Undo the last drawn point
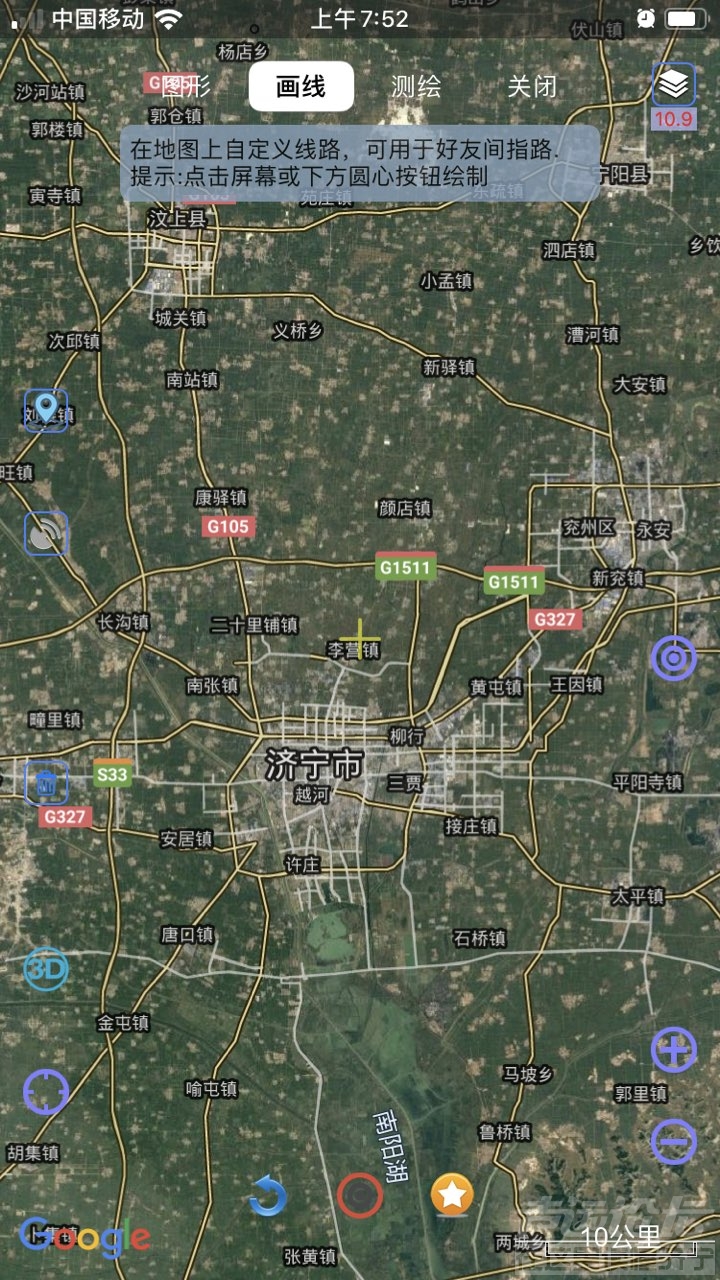This screenshot has width=720, height=1280. (x=267, y=1195)
